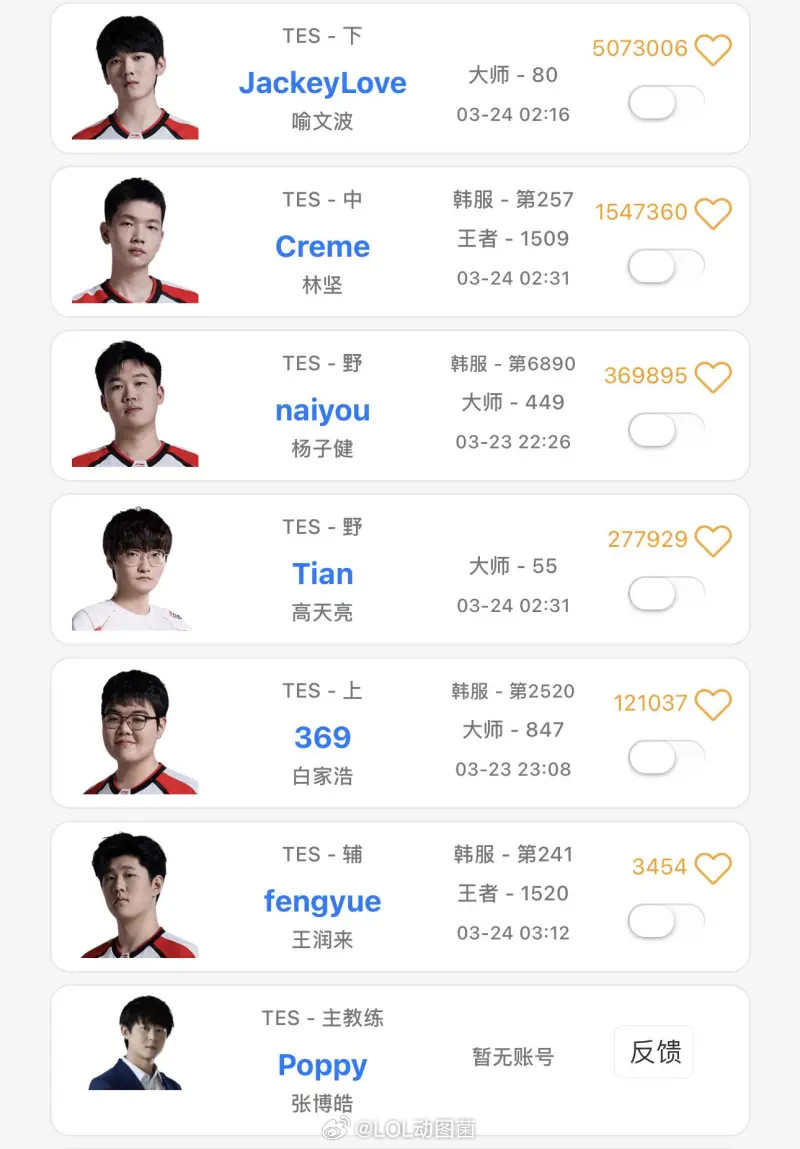Enable the toggle switch in Creme's card
800x1149 pixels.
point(667,267)
